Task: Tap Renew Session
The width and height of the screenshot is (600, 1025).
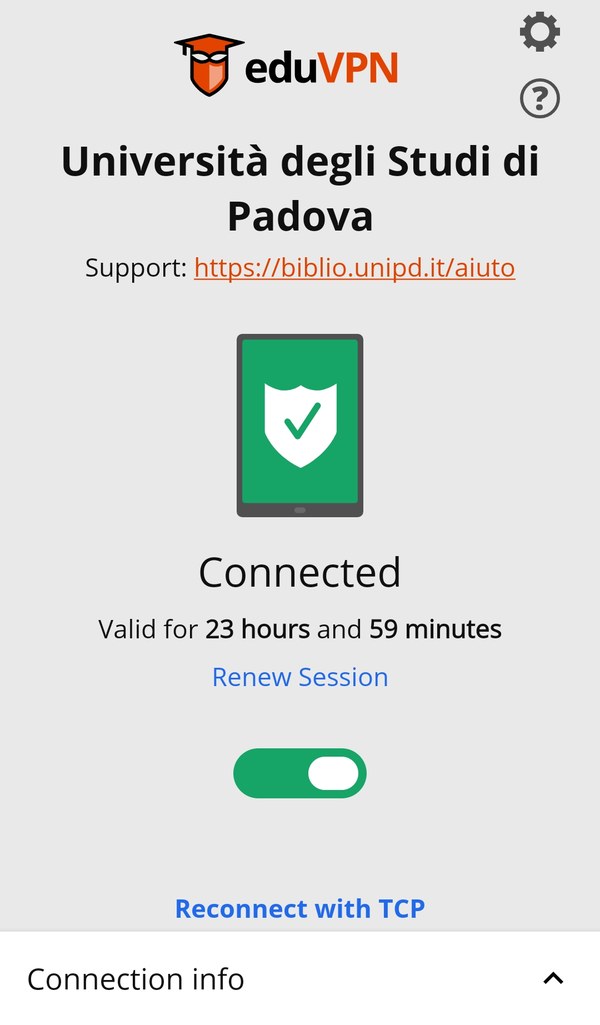Action: pos(300,677)
